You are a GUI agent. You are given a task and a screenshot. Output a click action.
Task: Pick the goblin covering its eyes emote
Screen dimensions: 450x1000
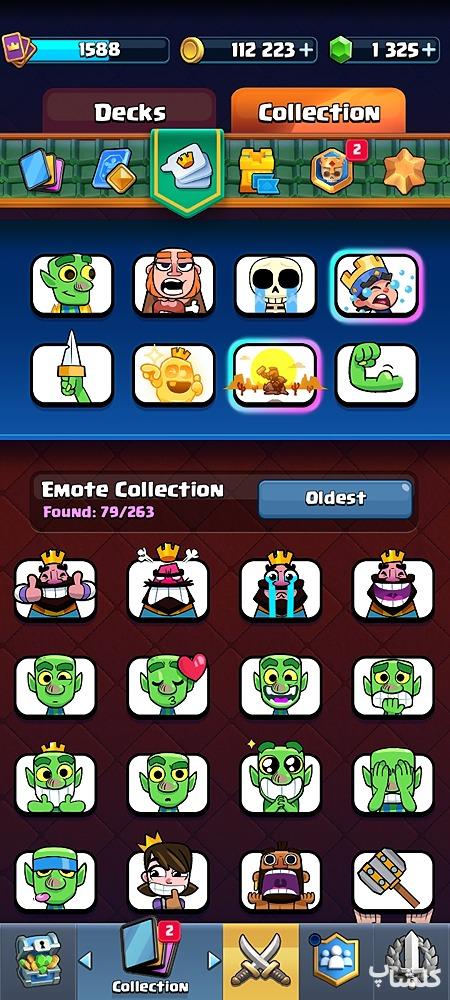[393, 783]
